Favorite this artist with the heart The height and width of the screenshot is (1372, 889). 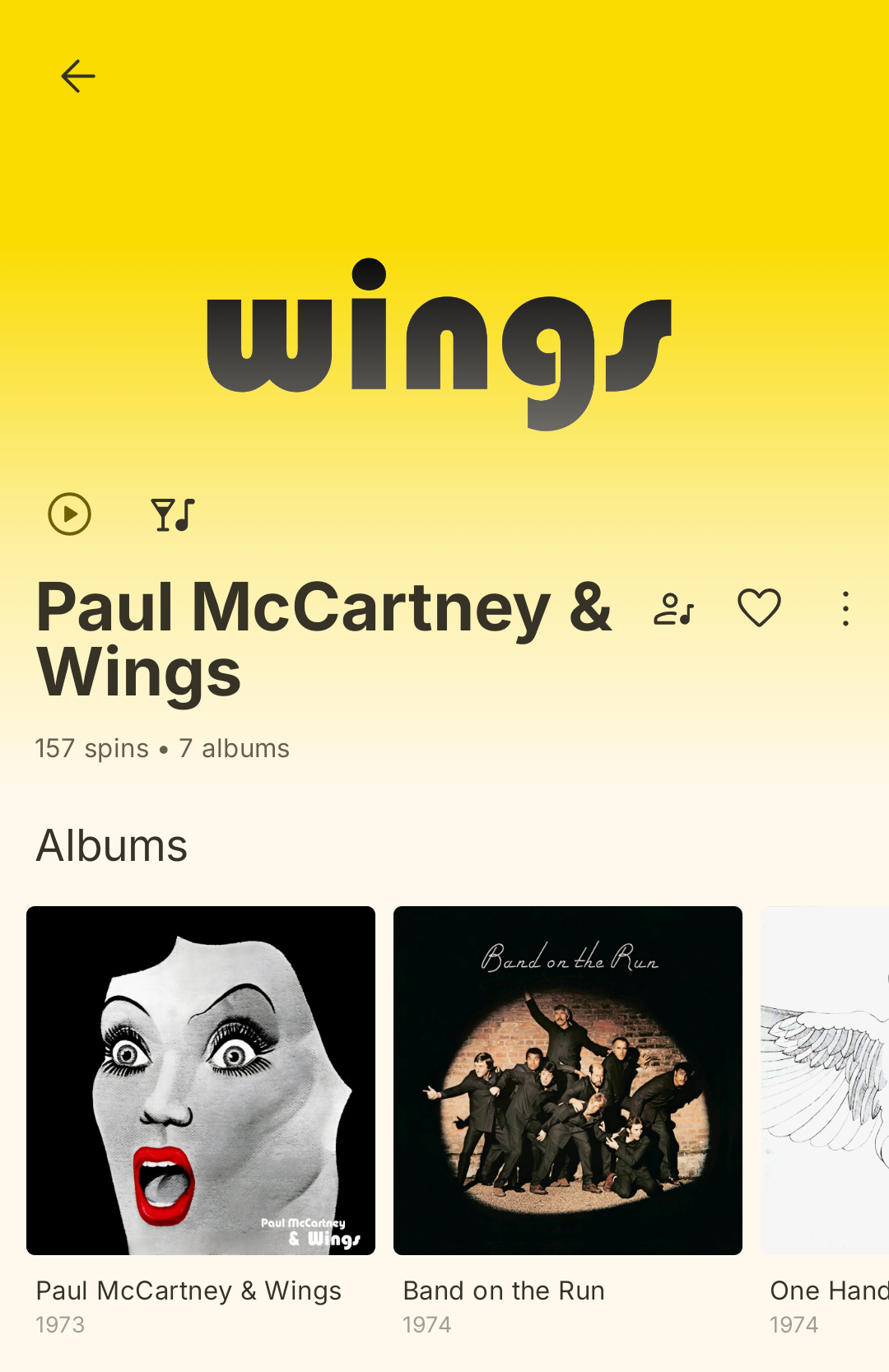click(759, 609)
